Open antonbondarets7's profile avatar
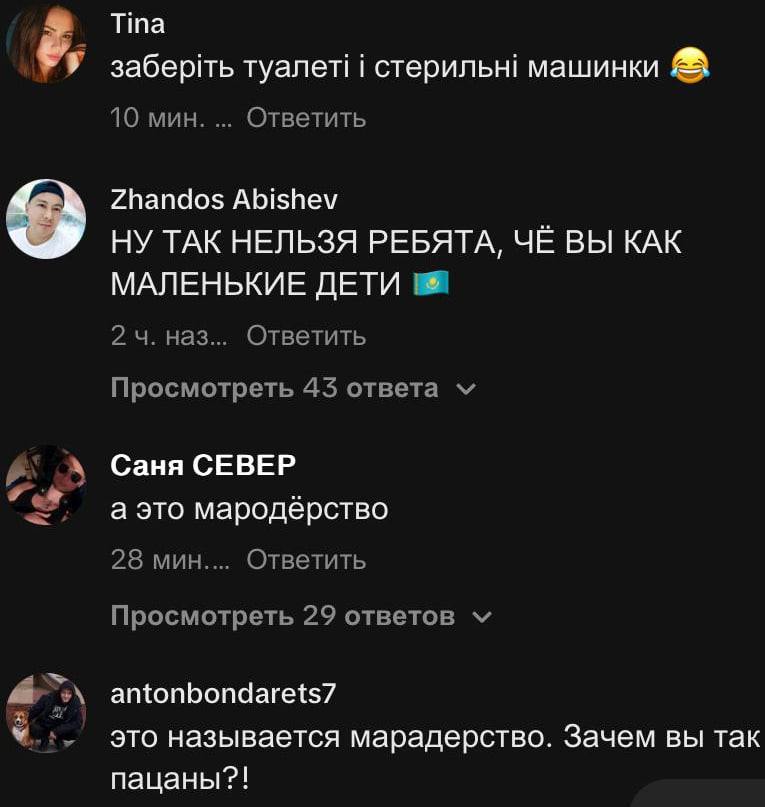 pos(46,713)
